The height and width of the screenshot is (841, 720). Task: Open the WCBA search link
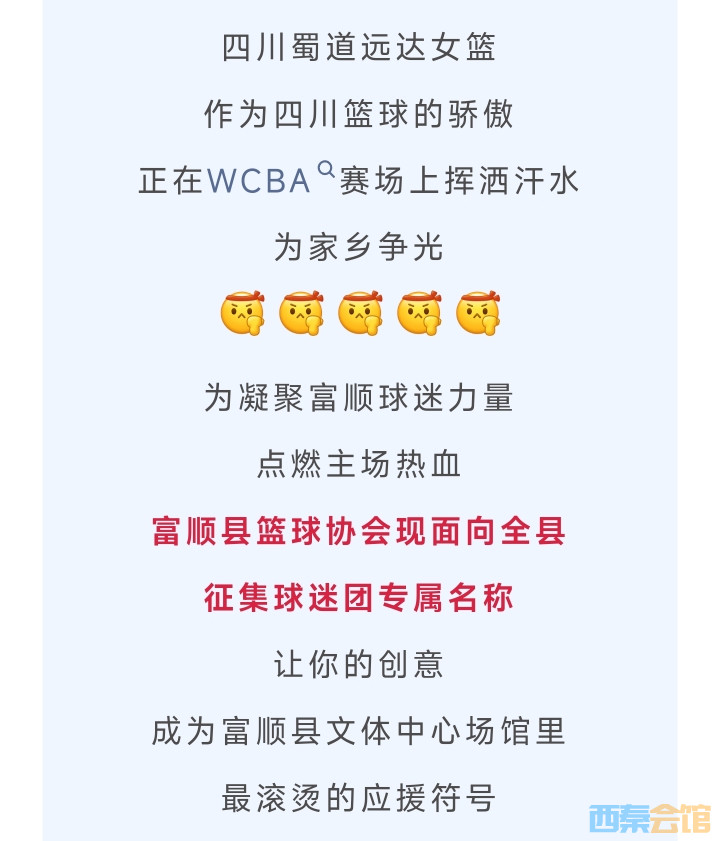point(261,181)
